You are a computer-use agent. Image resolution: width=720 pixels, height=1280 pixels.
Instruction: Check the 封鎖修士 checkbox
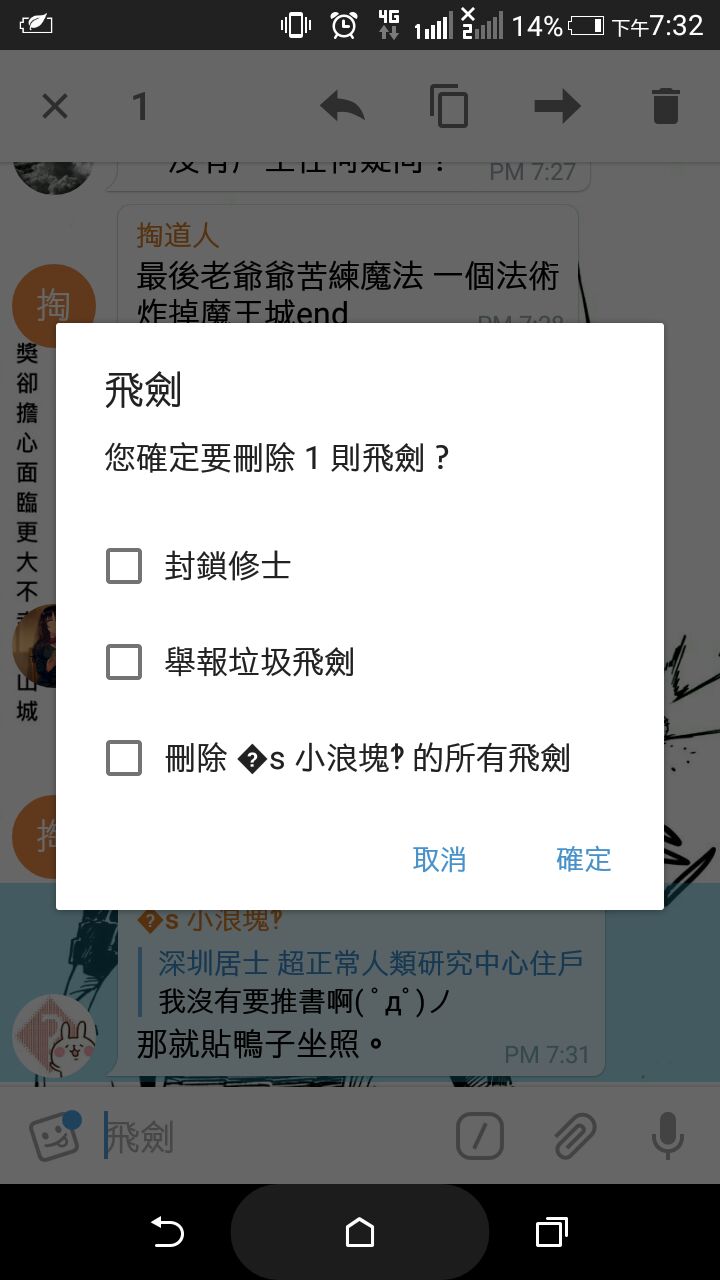pos(124,567)
